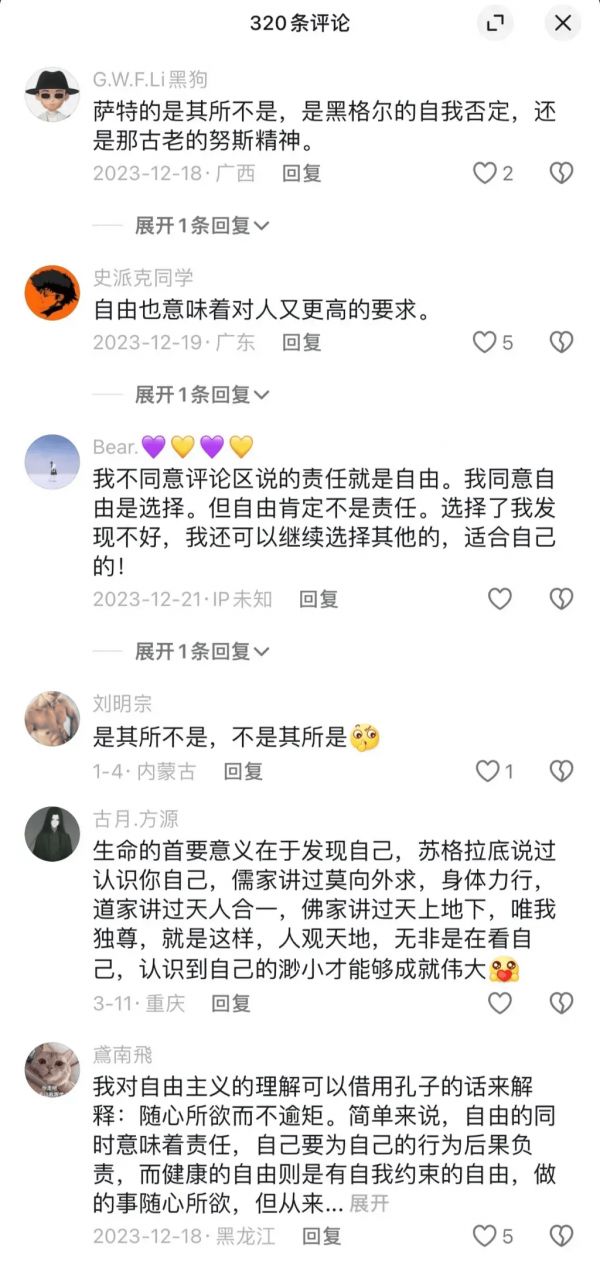Dislike 鳶南飛's comment
This screenshot has width=600, height=1262.
click(x=562, y=1235)
